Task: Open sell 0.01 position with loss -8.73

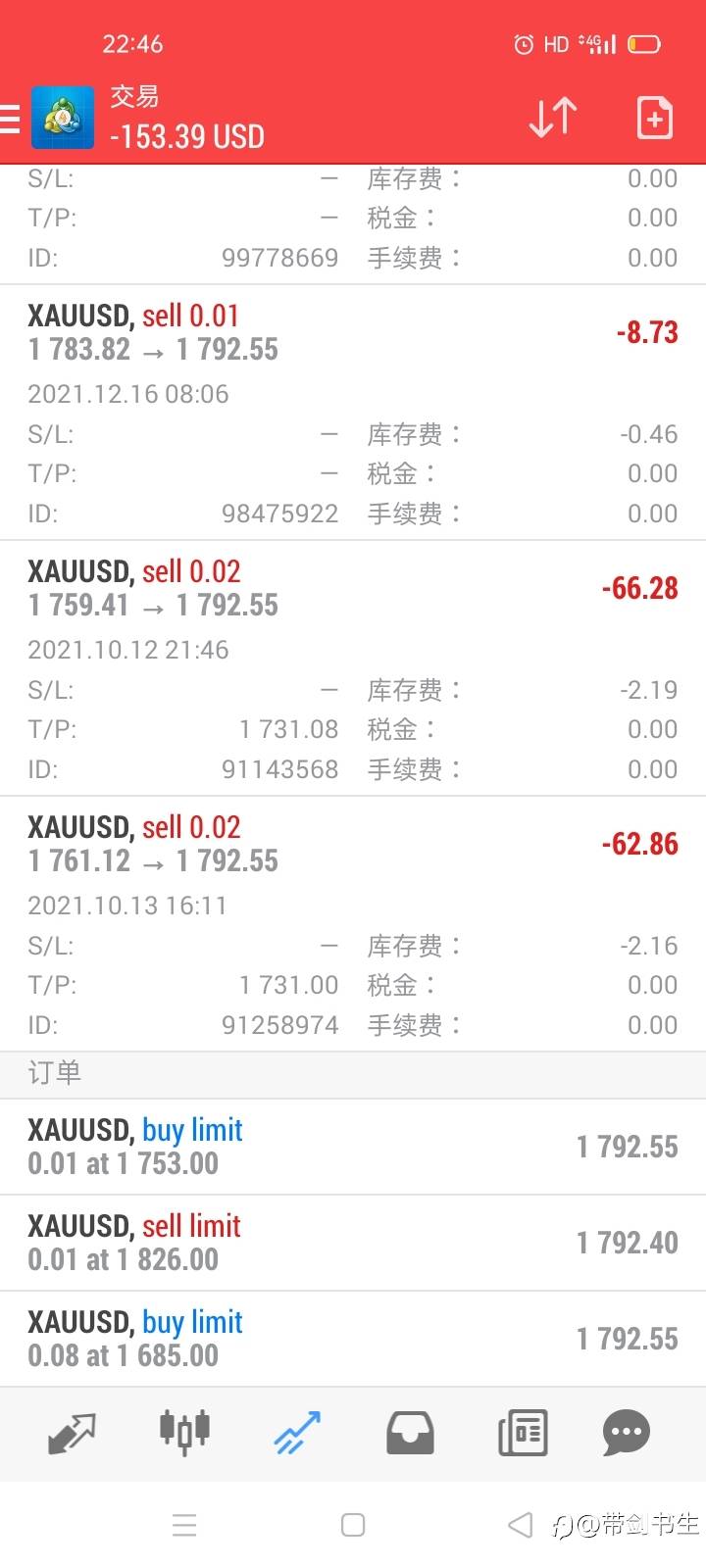Action: click(x=353, y=413)
